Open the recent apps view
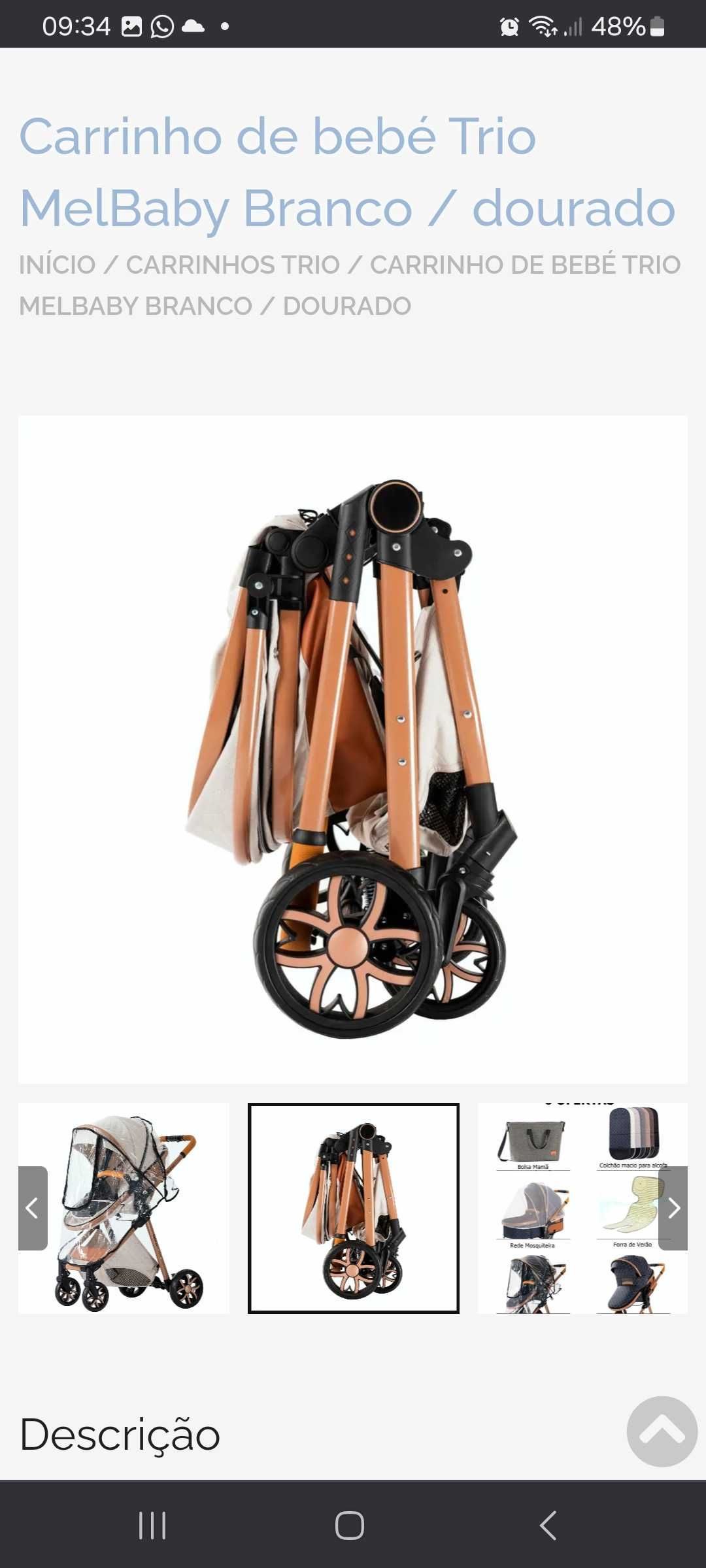706x1568 pixels. point(152,1526)
